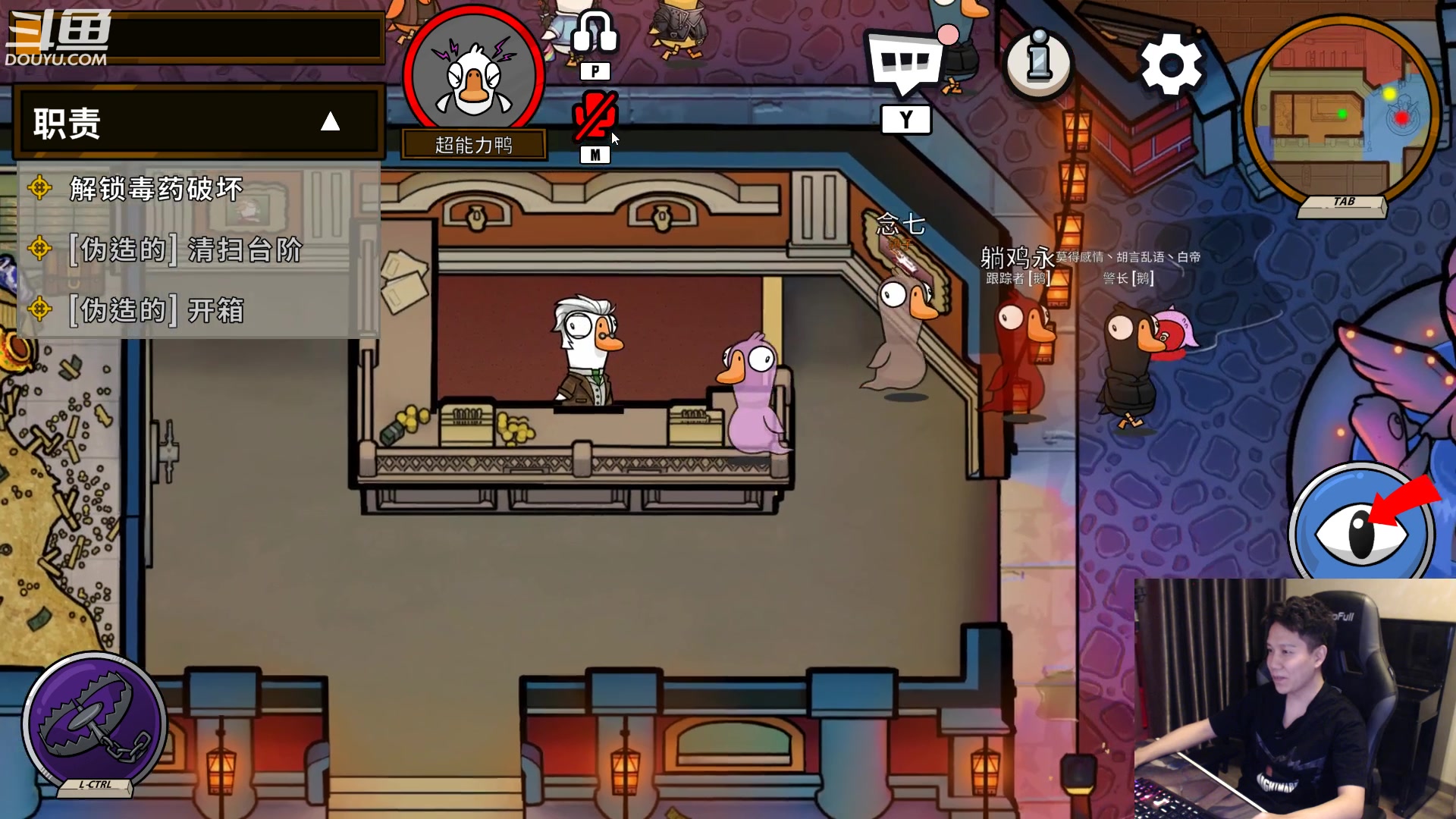The height and width of the screenshot is (819, 1456).
Task: Open the chat speech bubble
Action: coord(905,64)
